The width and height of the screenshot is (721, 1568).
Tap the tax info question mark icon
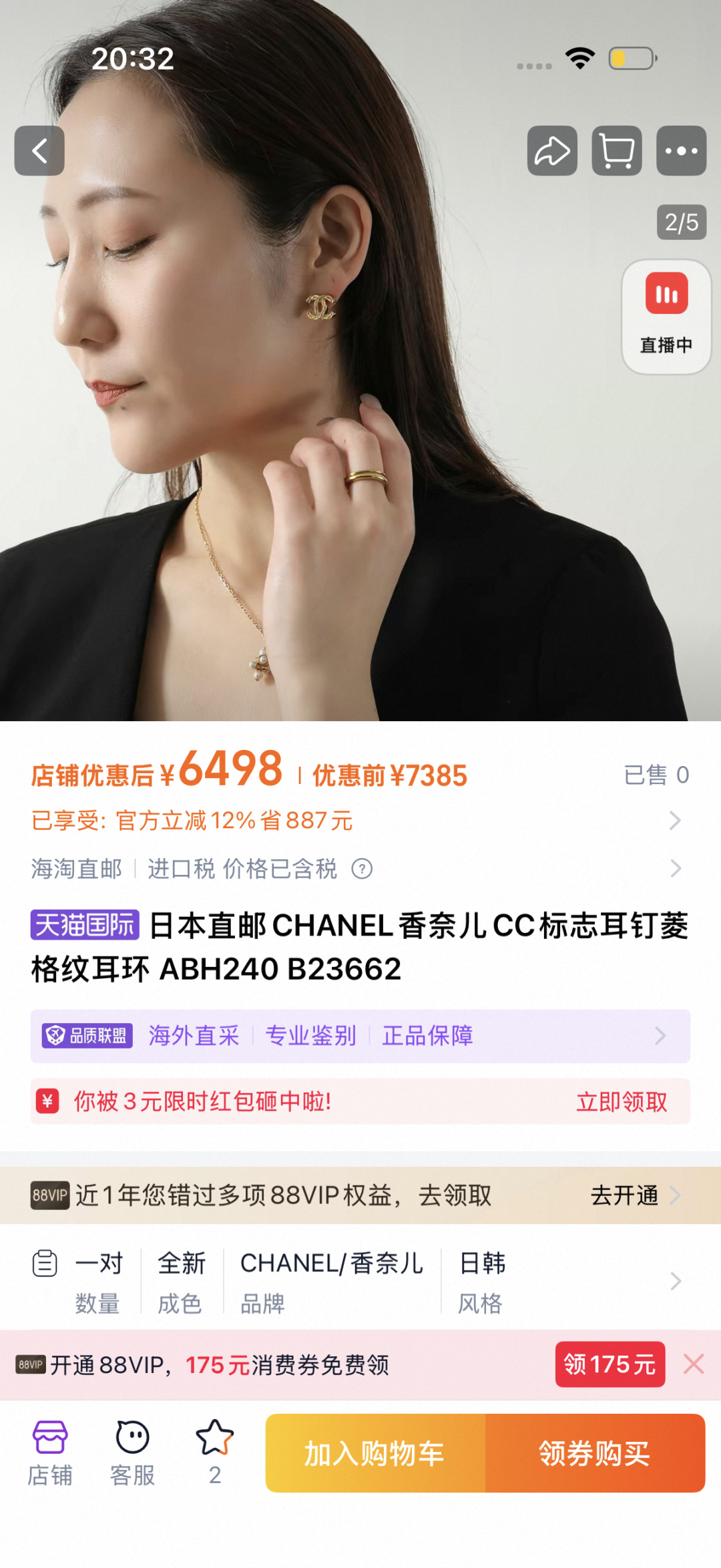point(362,869)
